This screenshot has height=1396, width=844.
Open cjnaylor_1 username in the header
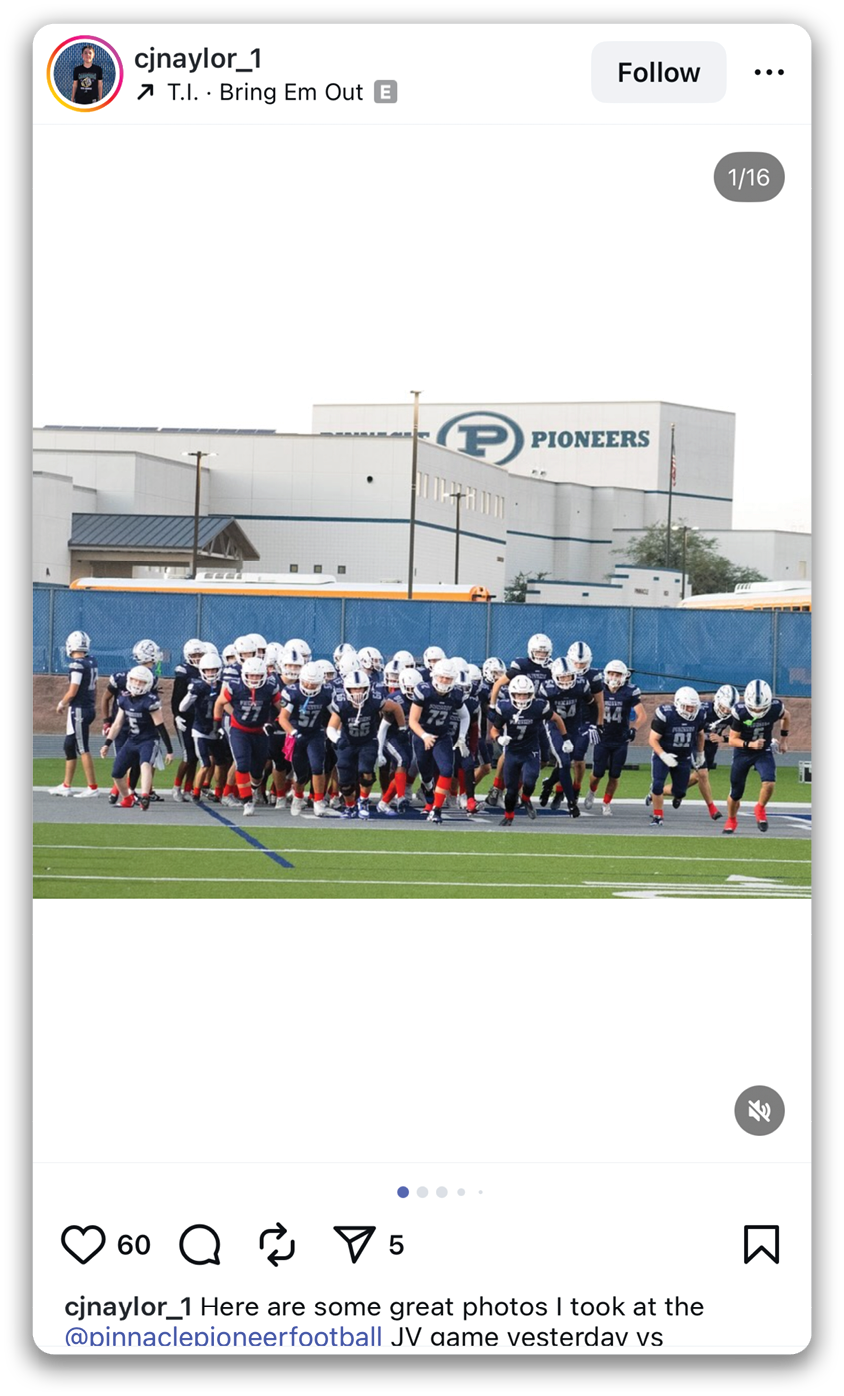coord(198,59)
